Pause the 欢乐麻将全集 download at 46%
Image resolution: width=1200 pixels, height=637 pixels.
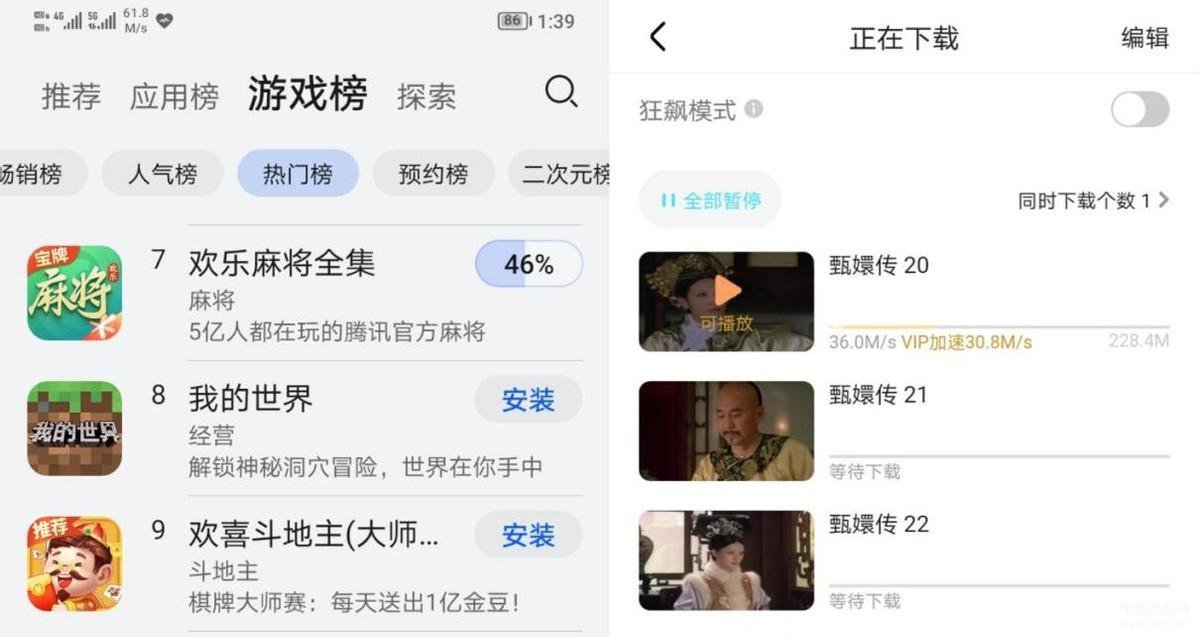tap(529, 265)
